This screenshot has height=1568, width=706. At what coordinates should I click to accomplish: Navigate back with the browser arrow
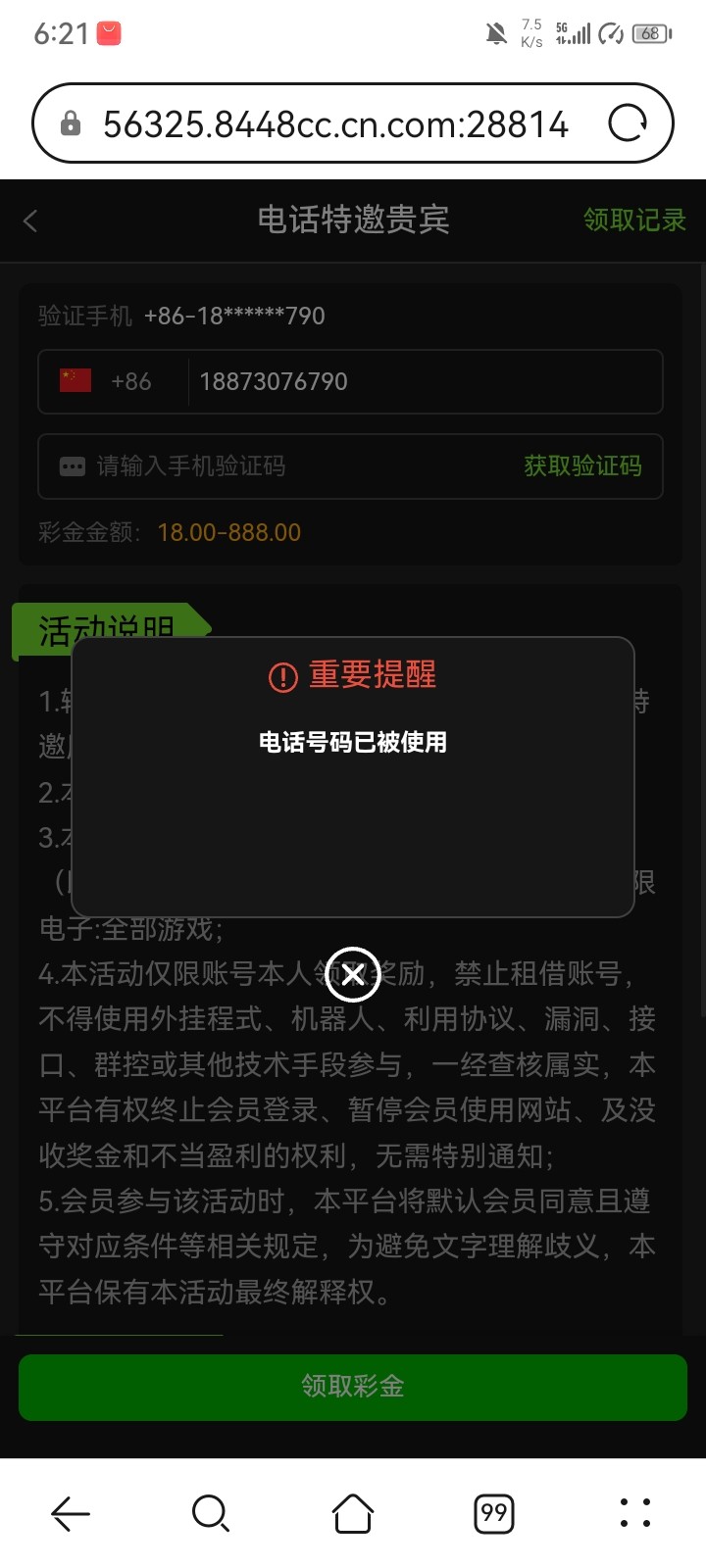71,1513
